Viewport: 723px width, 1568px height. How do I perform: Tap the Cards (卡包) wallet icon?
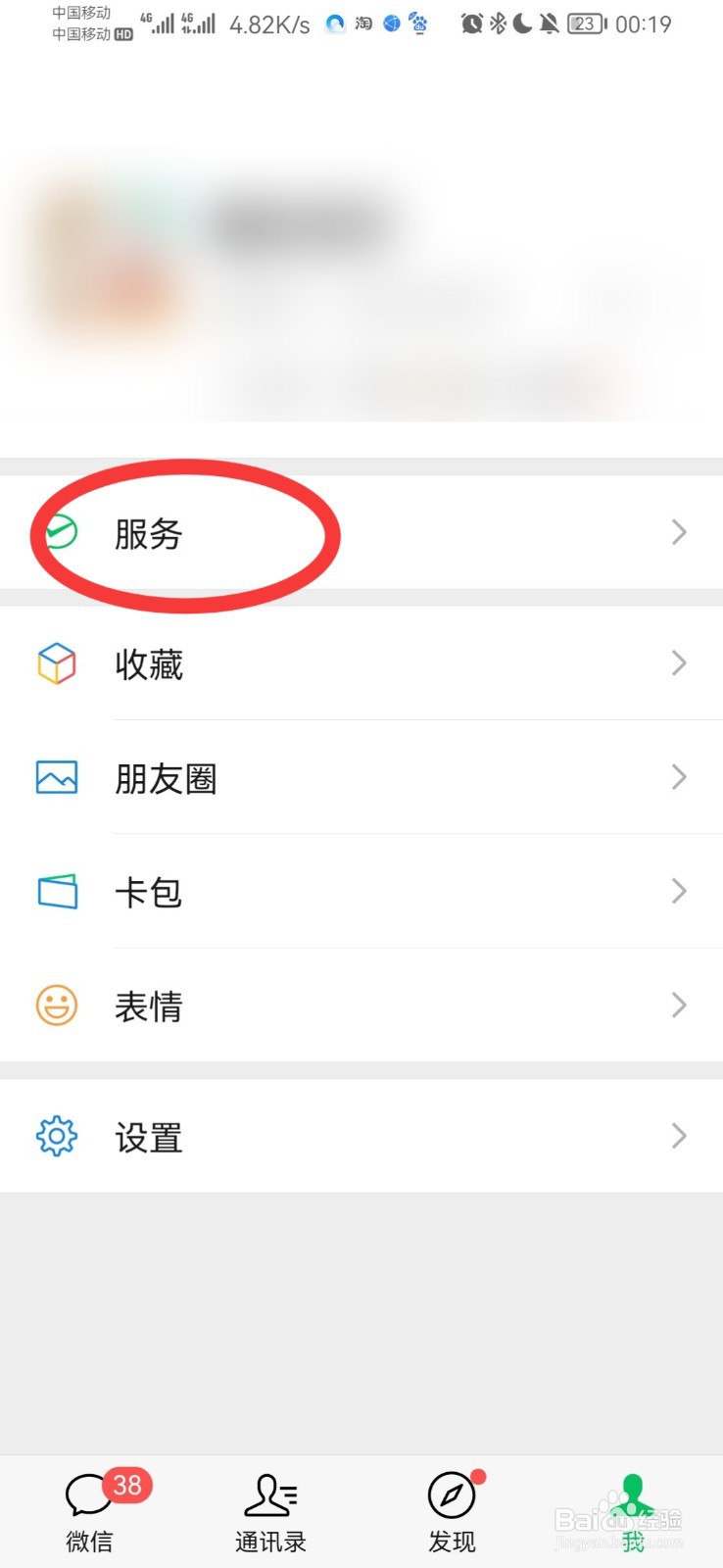tap(56, 891)
